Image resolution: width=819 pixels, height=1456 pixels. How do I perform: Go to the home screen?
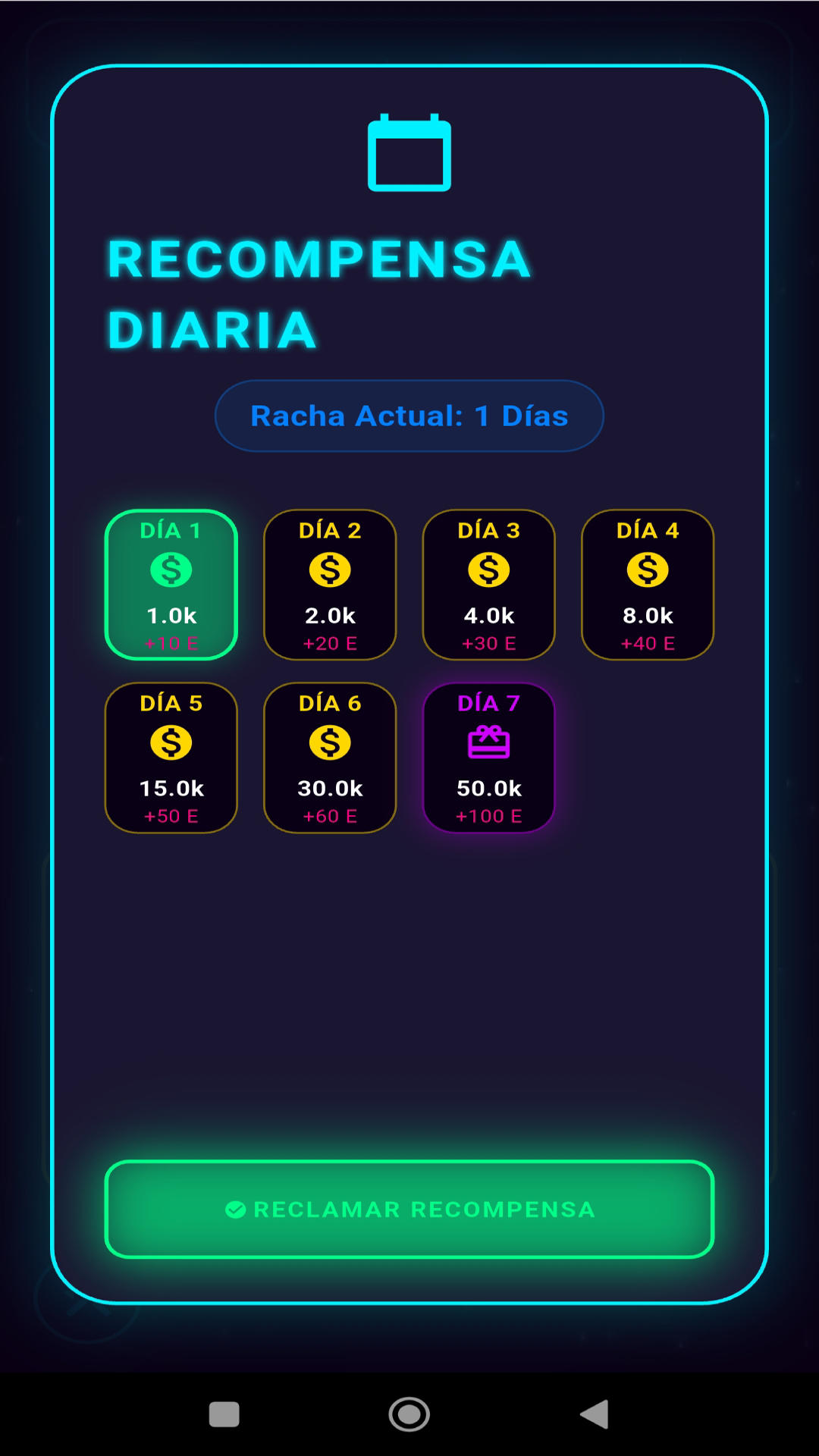409,1414
